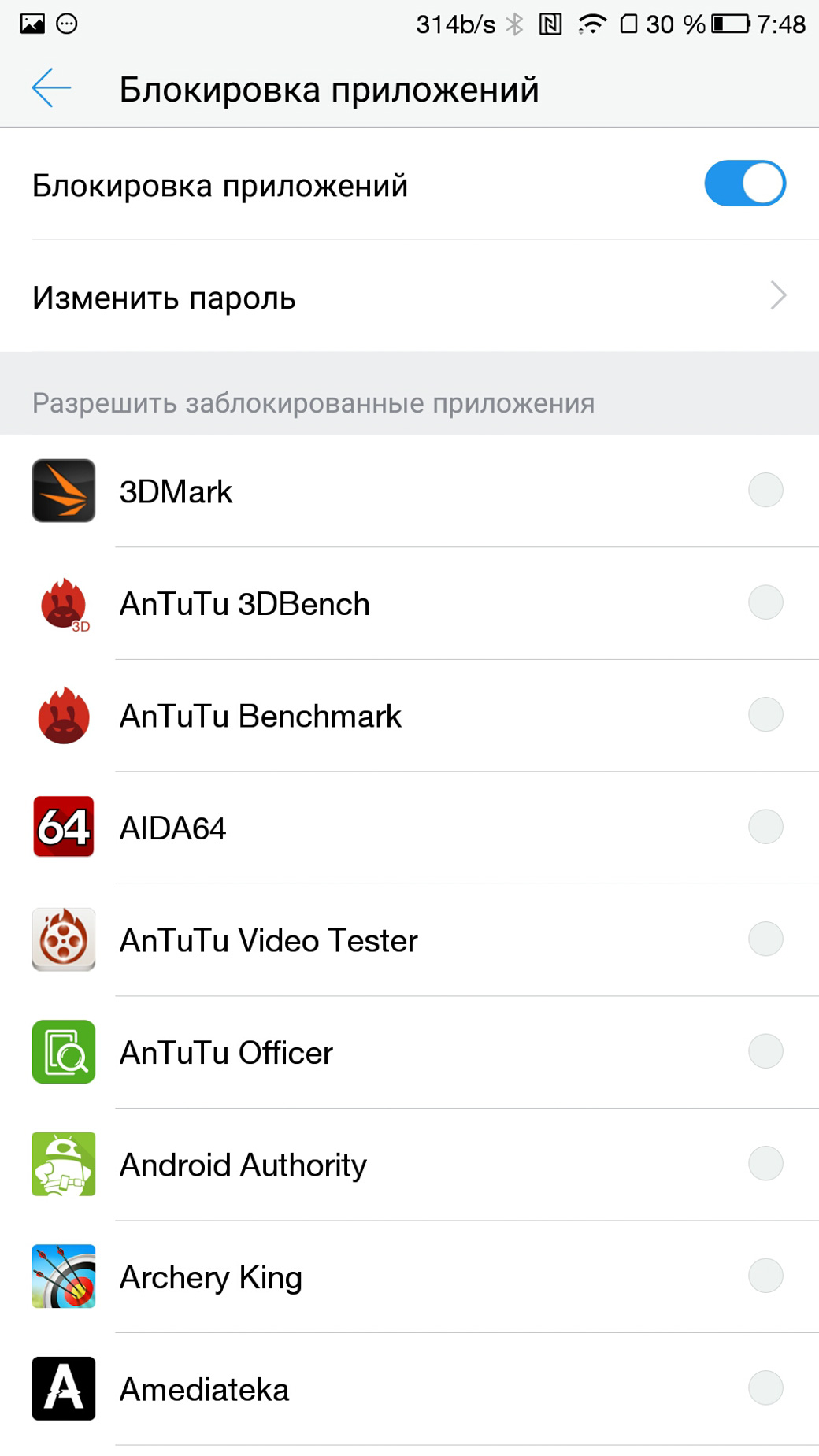Enable lock for AnTuTu 3DBench
Viewport: 819px width, 1456px height.
click(x=765, y=602)
